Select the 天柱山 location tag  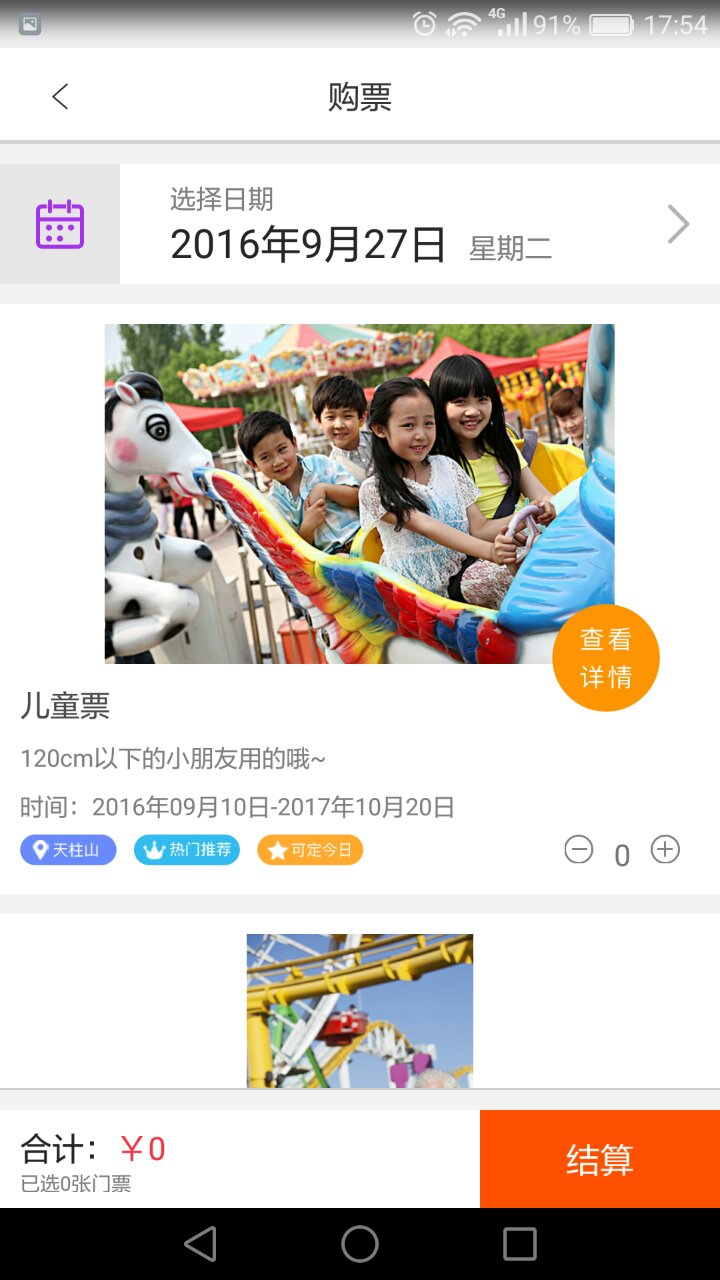[x=68, y=850]
